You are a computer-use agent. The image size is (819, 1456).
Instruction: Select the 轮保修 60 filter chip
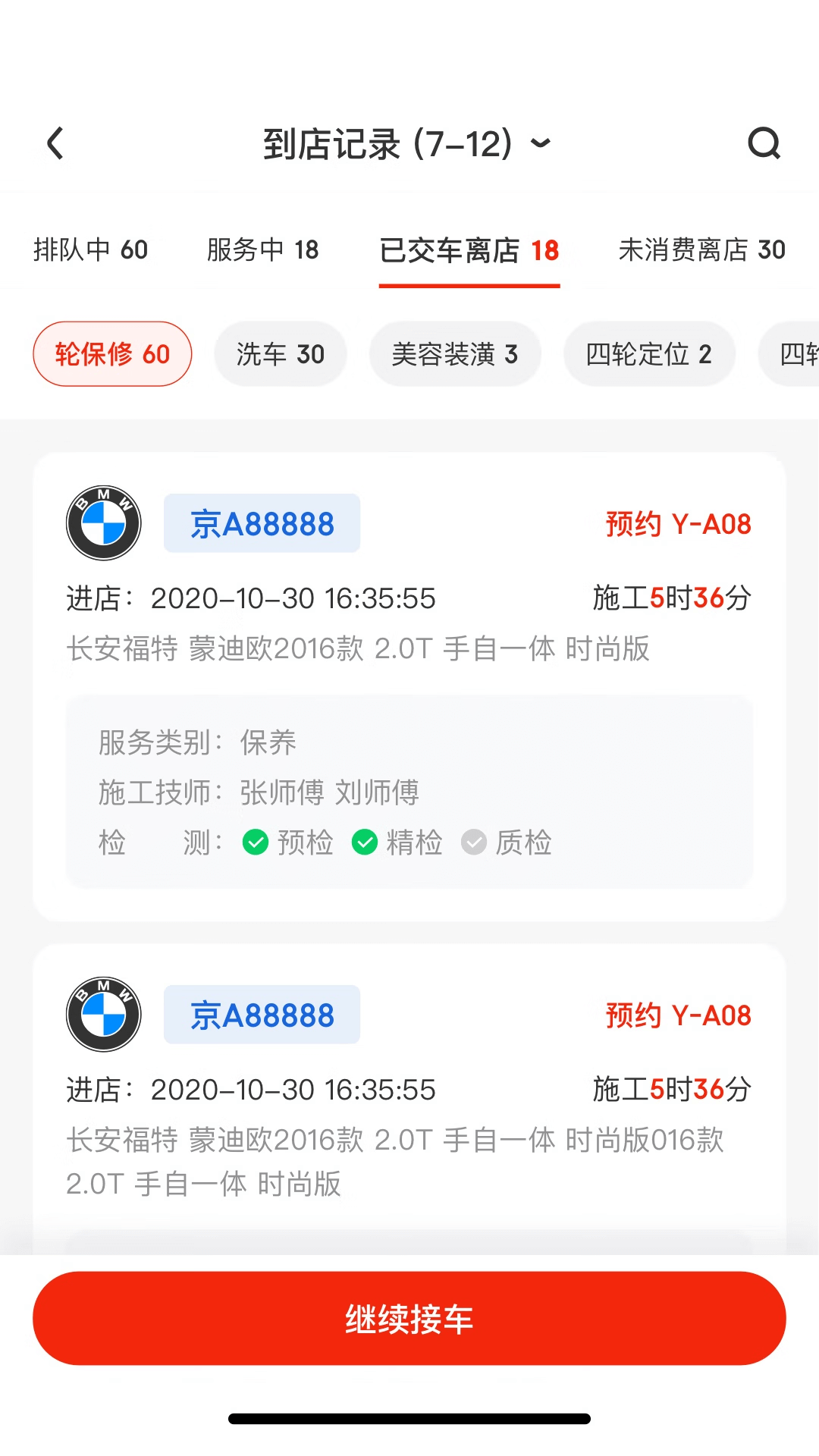pyautogui.click(x=112, y=354)
